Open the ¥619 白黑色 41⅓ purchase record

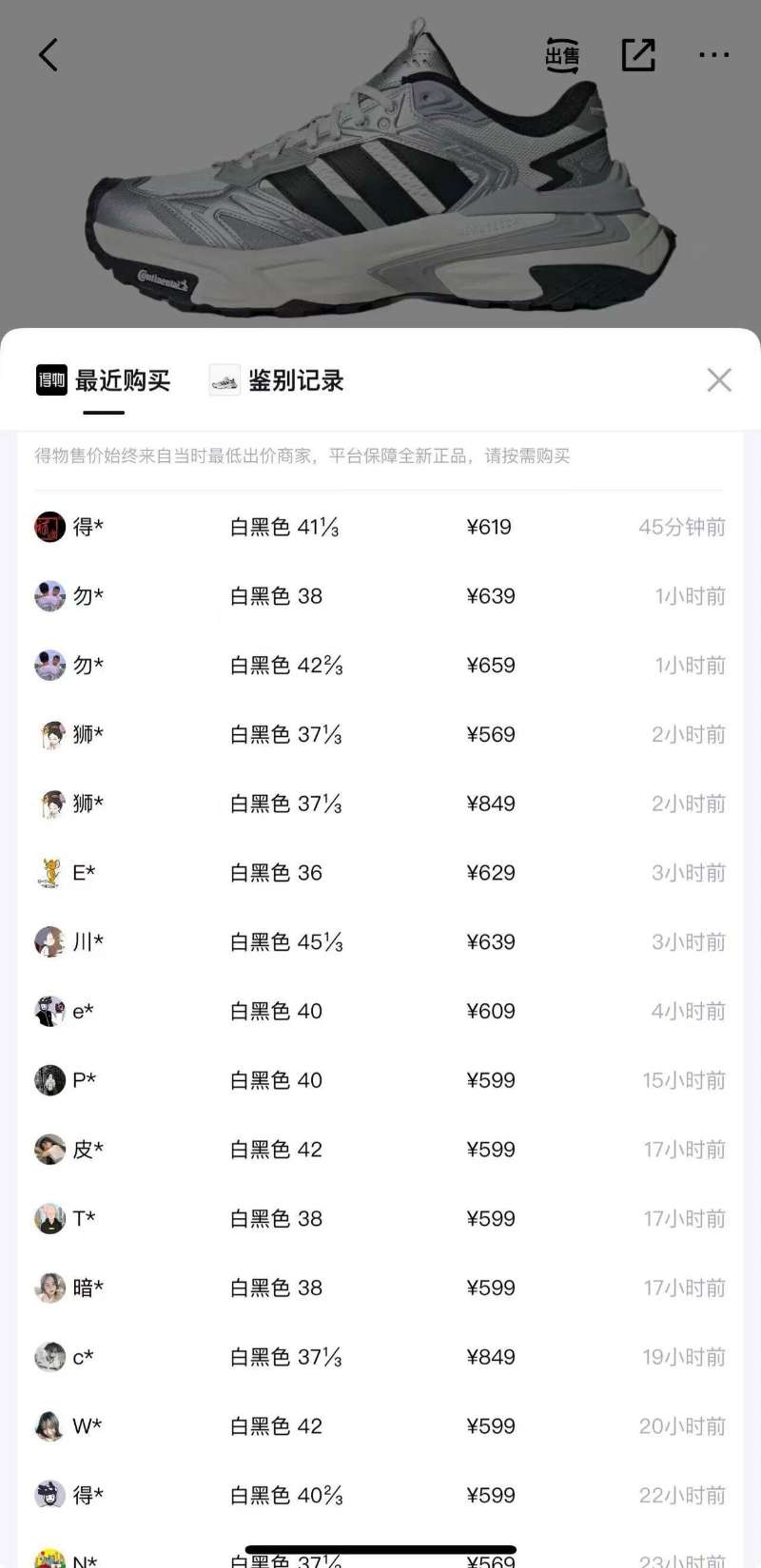[380, 526]
